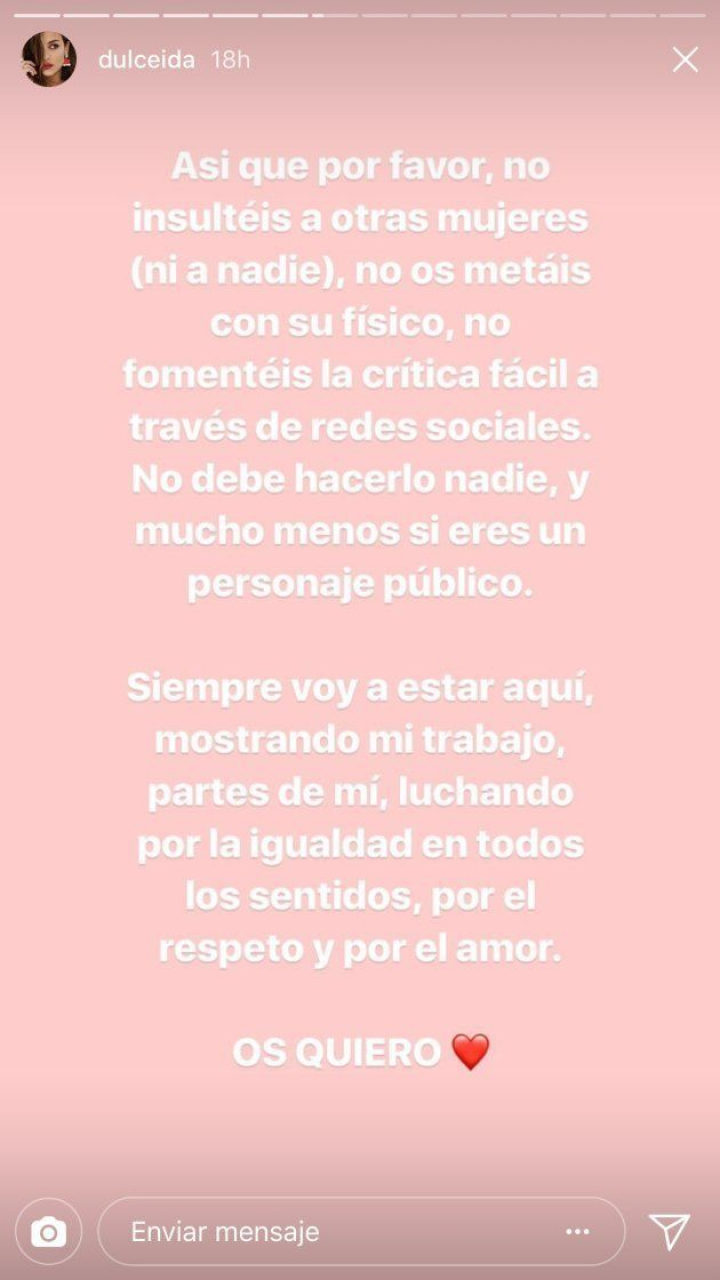Share the story via paper plane icon
The width and height of the screenshot is (720, 1280).
(669, 1231)
